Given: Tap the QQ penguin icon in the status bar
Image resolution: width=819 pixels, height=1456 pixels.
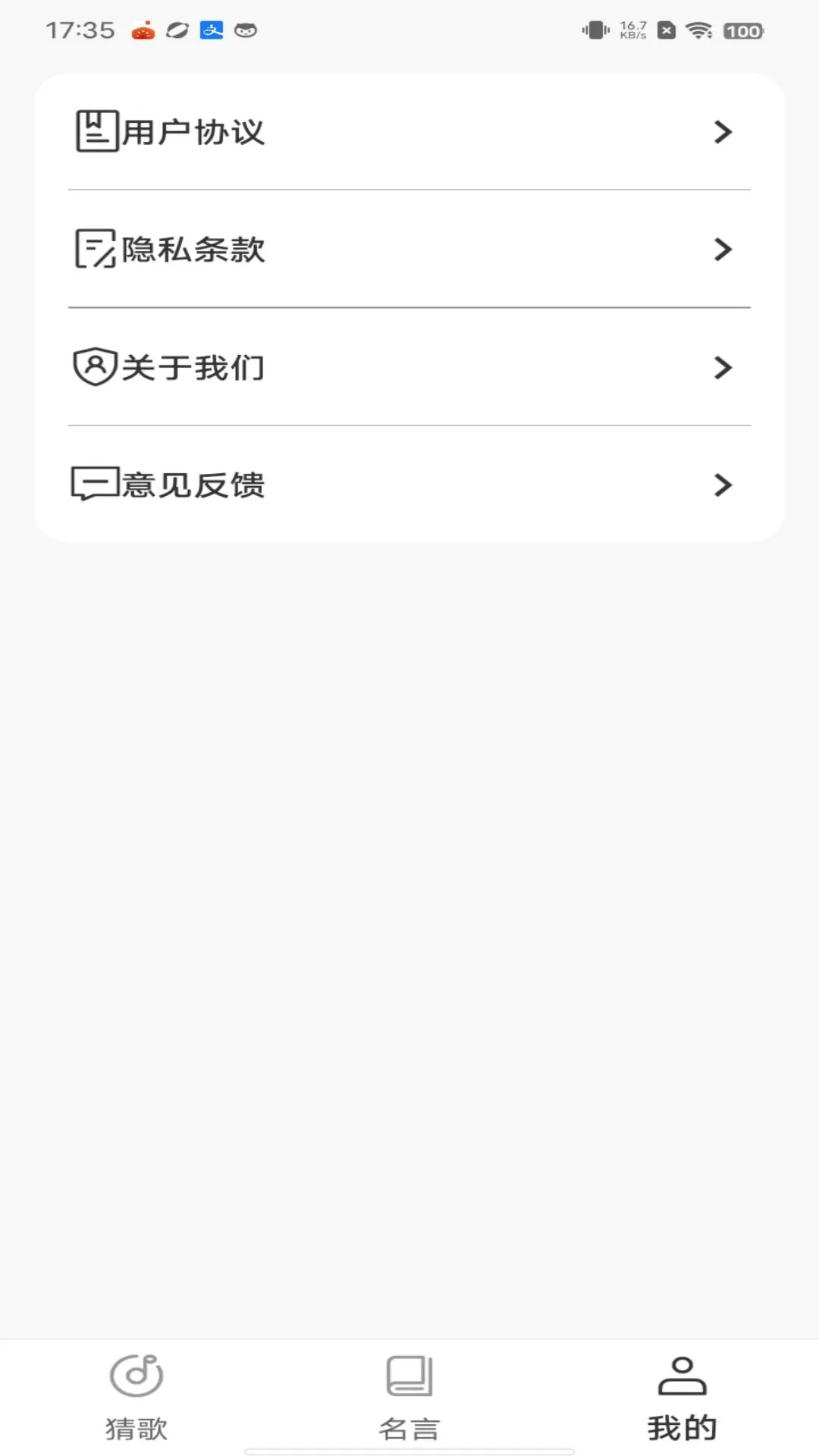Looking at the screenshot, I should pyautogui.click(x=245, y=31).
